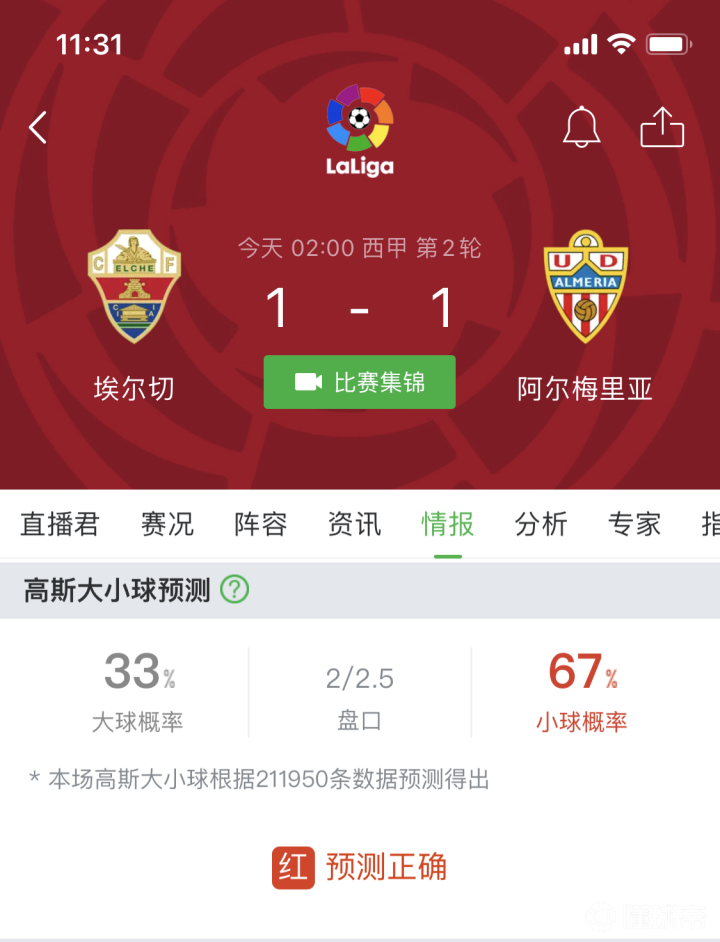Image resolution: width=720 pixels, height=942 pixels.
Task: Open help icon beside 高斯大小球预测
Action: coord(234,590)
